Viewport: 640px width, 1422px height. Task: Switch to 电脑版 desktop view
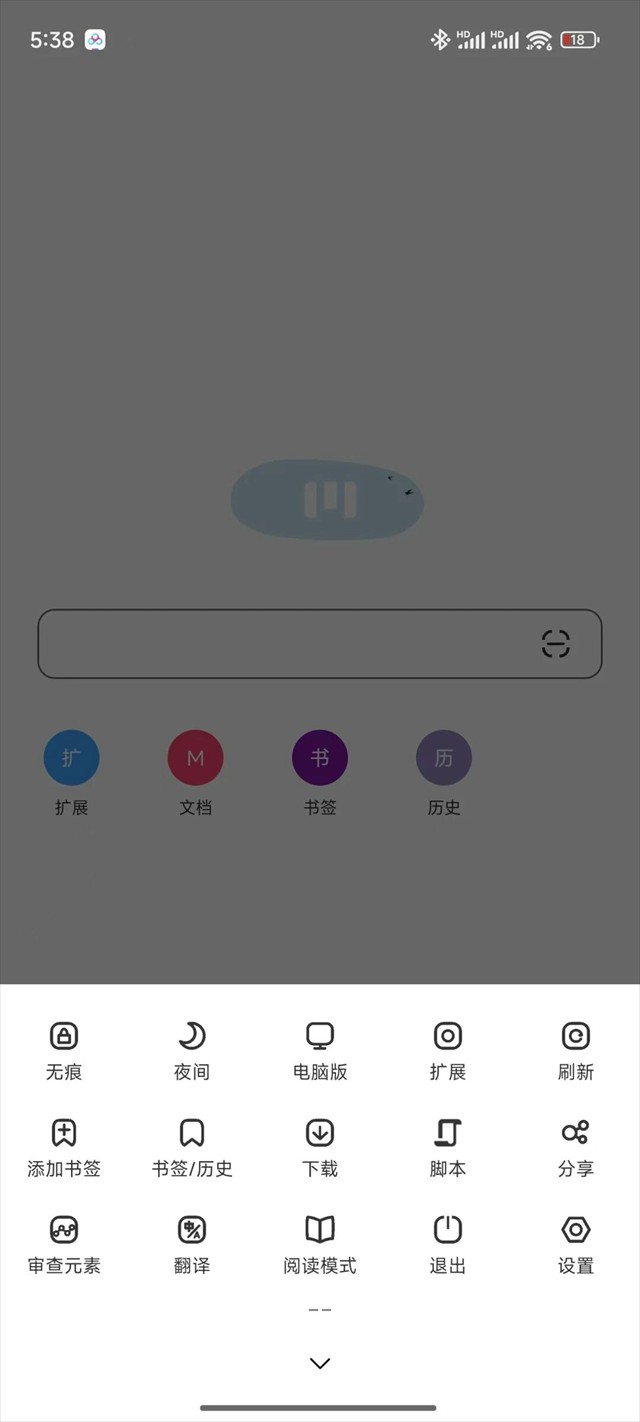tap(320, 1049)
